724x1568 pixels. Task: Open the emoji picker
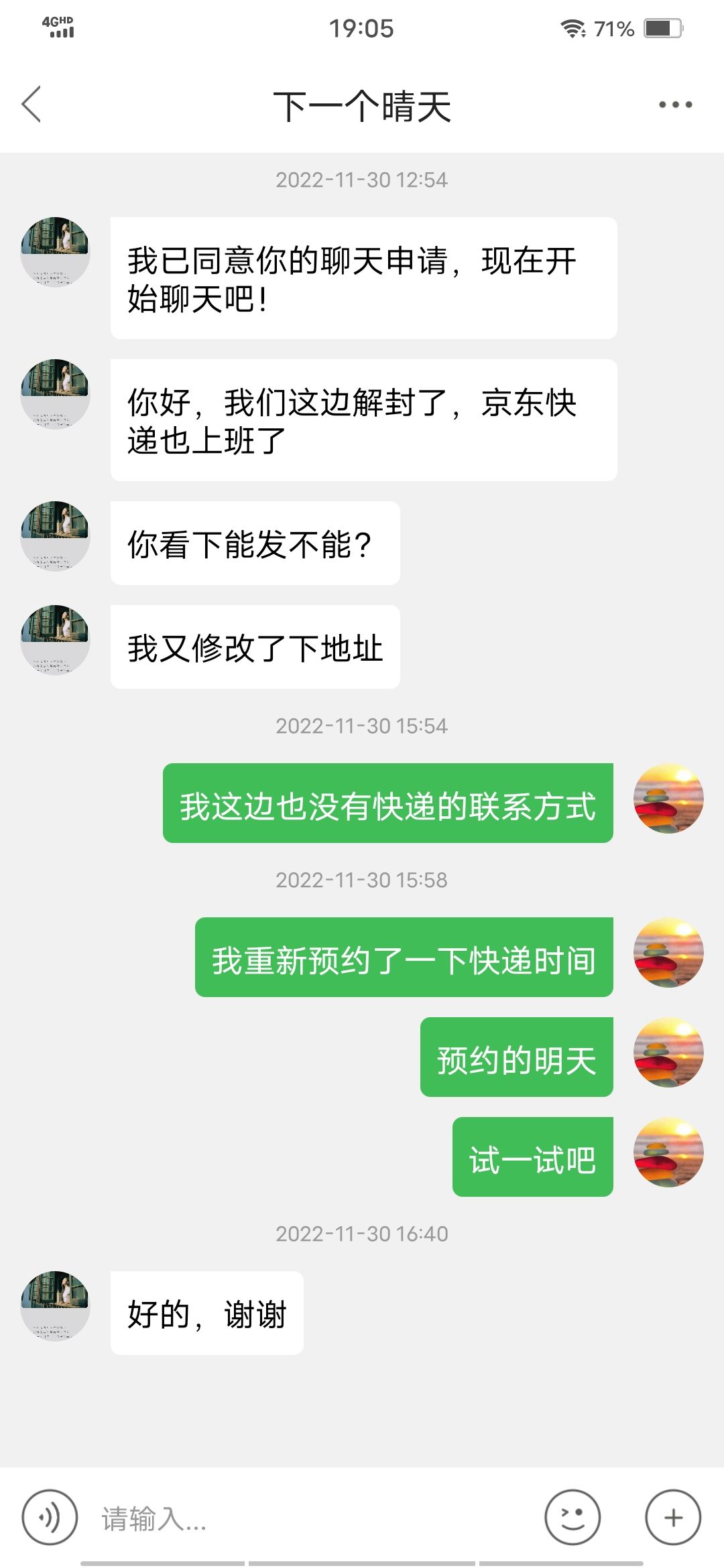pos(572,1517)
